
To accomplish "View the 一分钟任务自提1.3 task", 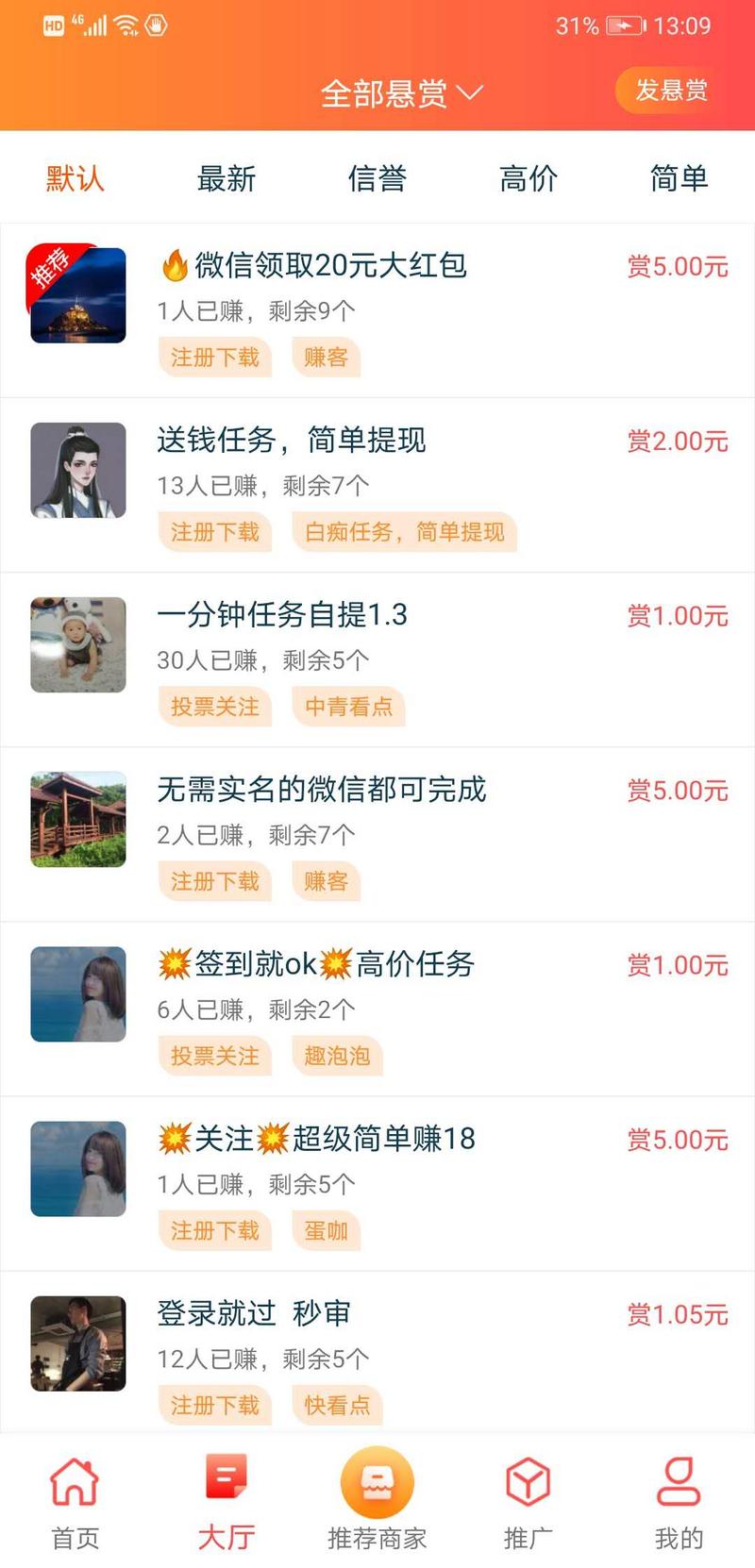I will coord(282,615).
